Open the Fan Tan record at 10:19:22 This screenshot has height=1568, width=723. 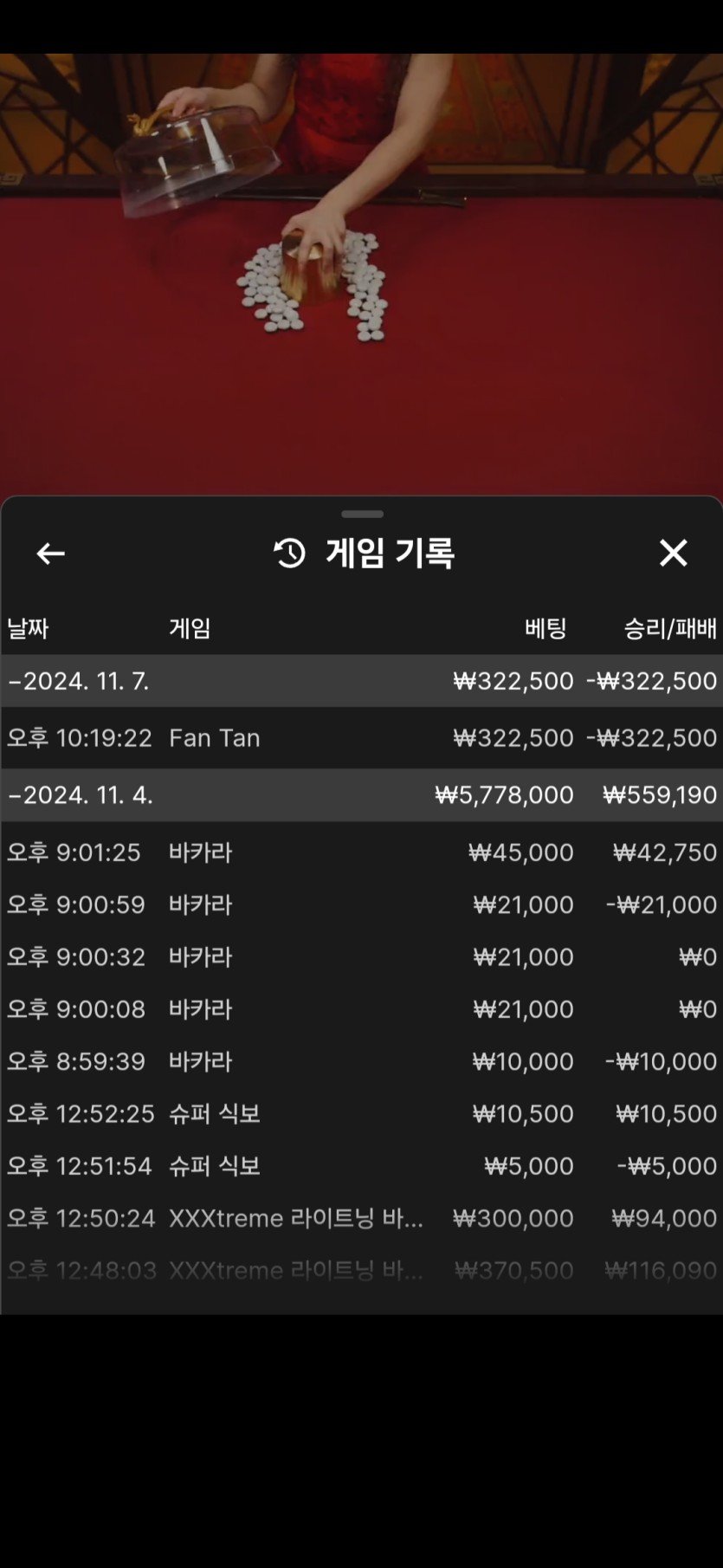361,738
